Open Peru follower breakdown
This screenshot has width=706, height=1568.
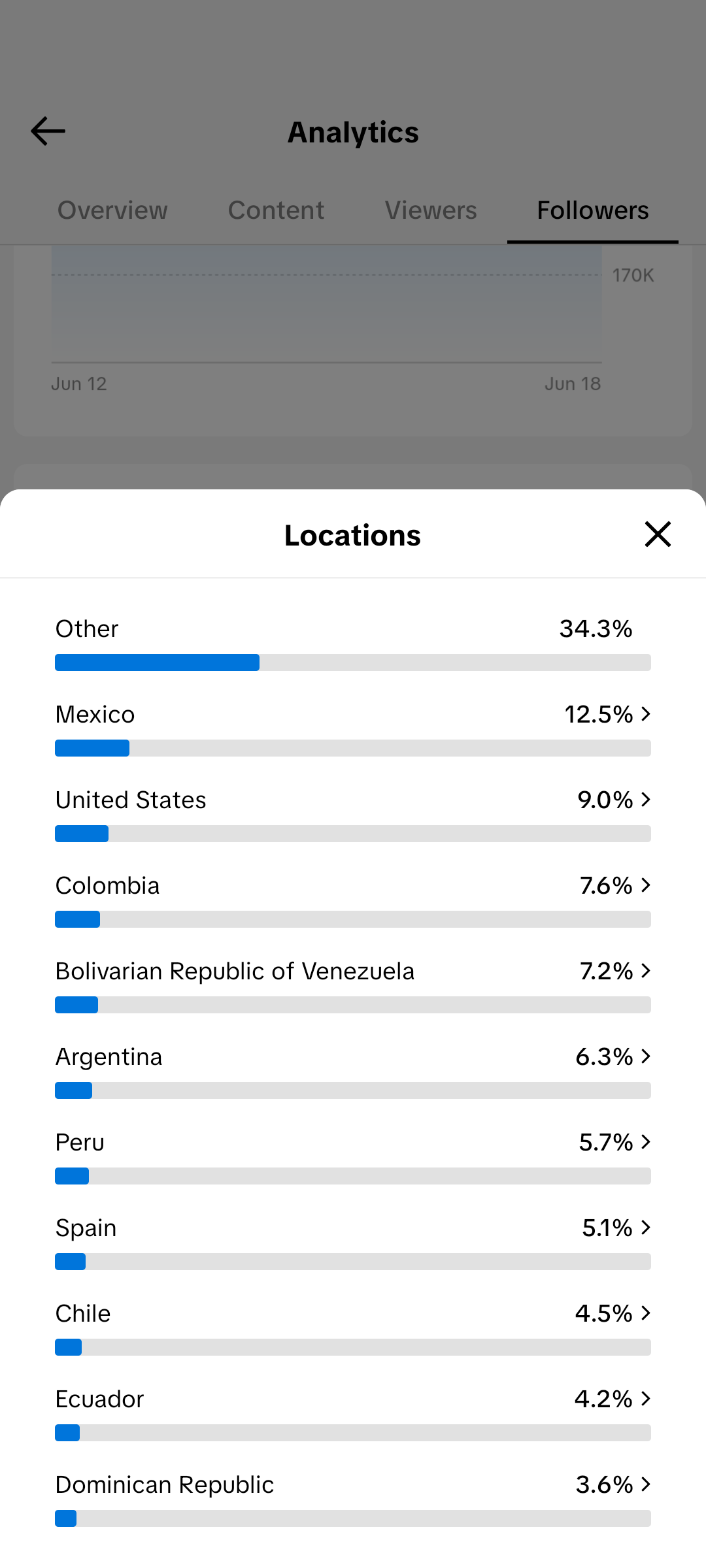[x=353, y=1156]
